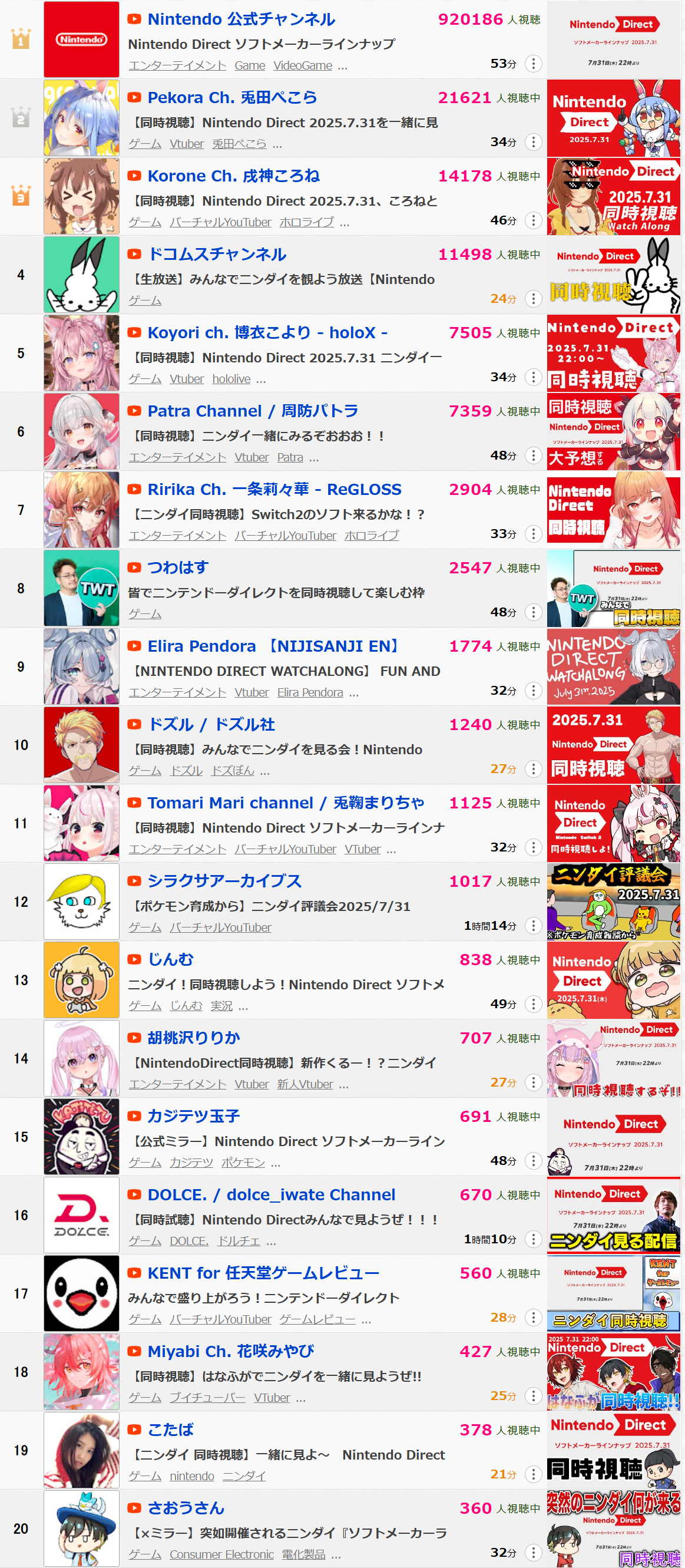Open Korone Ch. 戌神ころね stream thumbnail

[x=613, y=197]
